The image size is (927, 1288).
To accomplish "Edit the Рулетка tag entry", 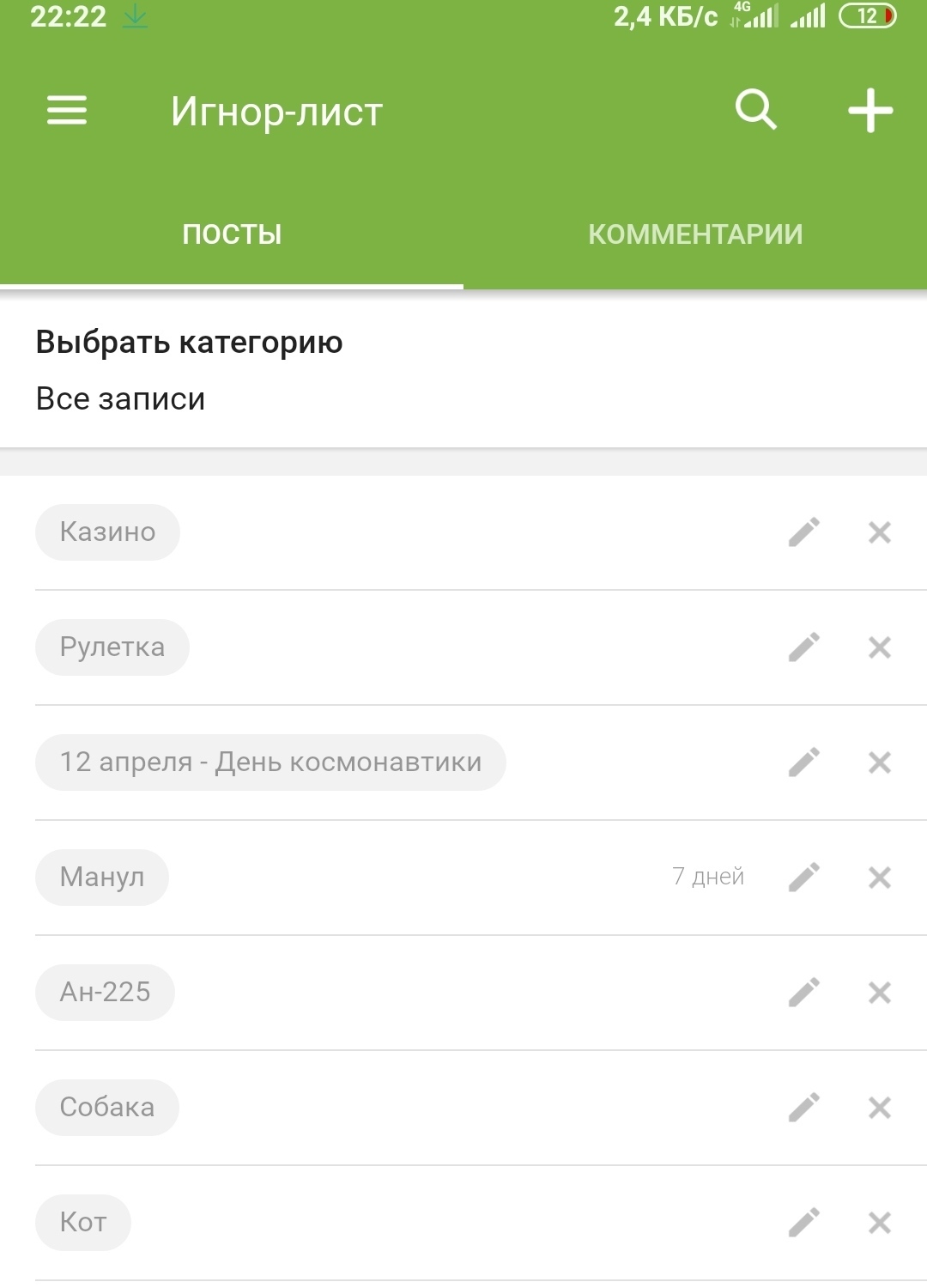I will pos(804,647).
